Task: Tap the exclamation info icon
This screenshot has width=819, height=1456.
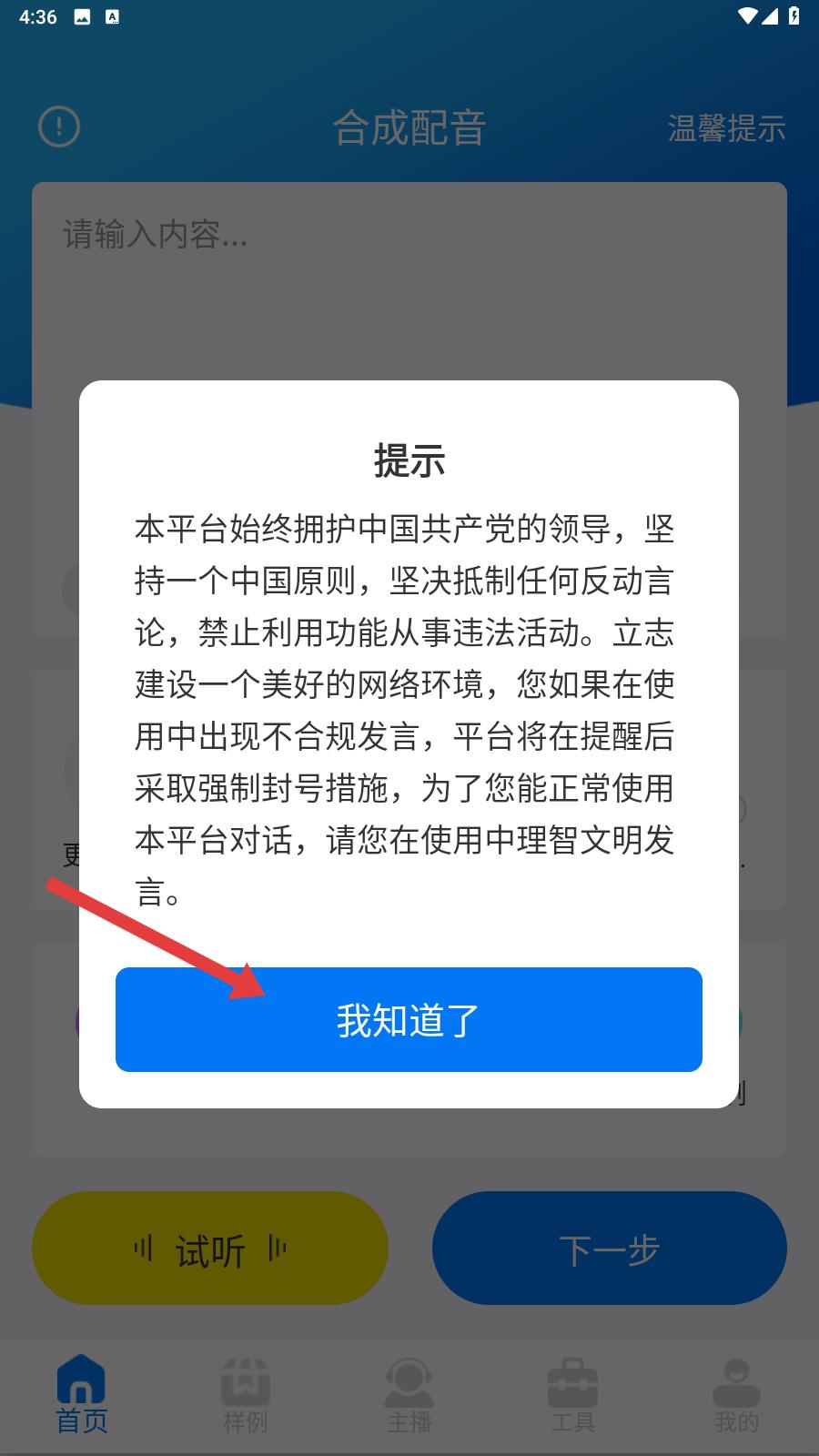Action: pyautogui.click(x=59, y=126)
